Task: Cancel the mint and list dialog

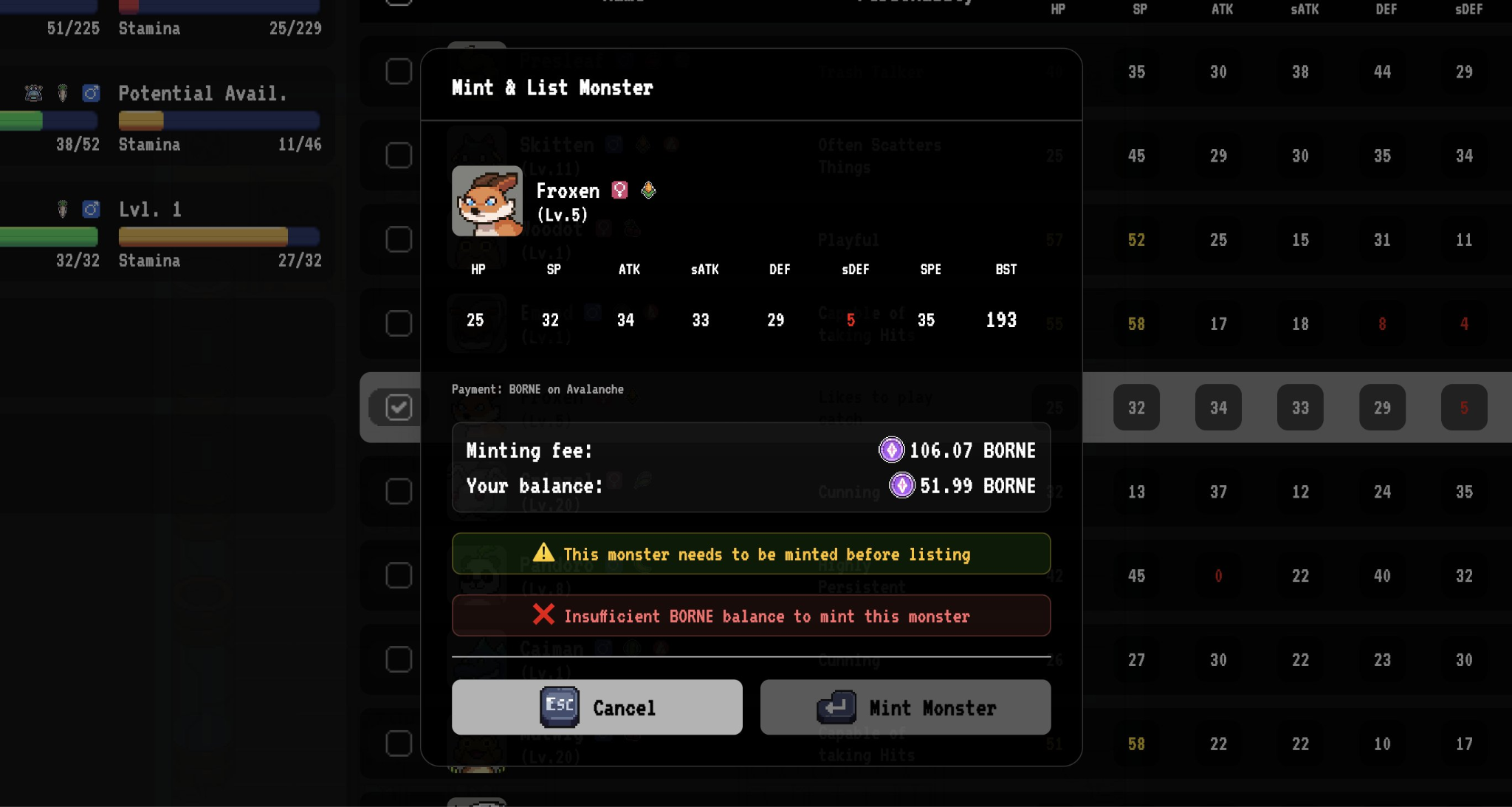Action: click(597, 707)
